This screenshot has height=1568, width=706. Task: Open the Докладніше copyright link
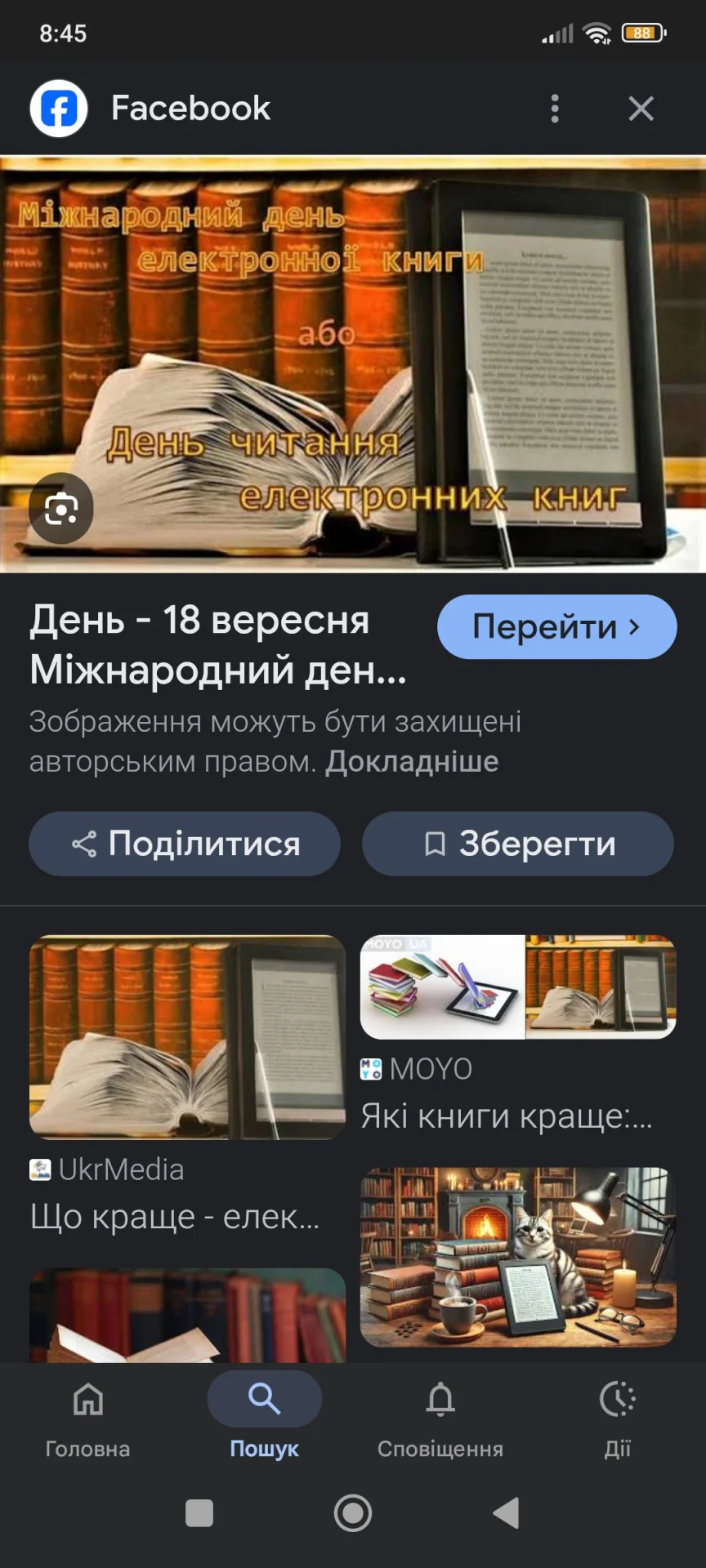point(412,762)
